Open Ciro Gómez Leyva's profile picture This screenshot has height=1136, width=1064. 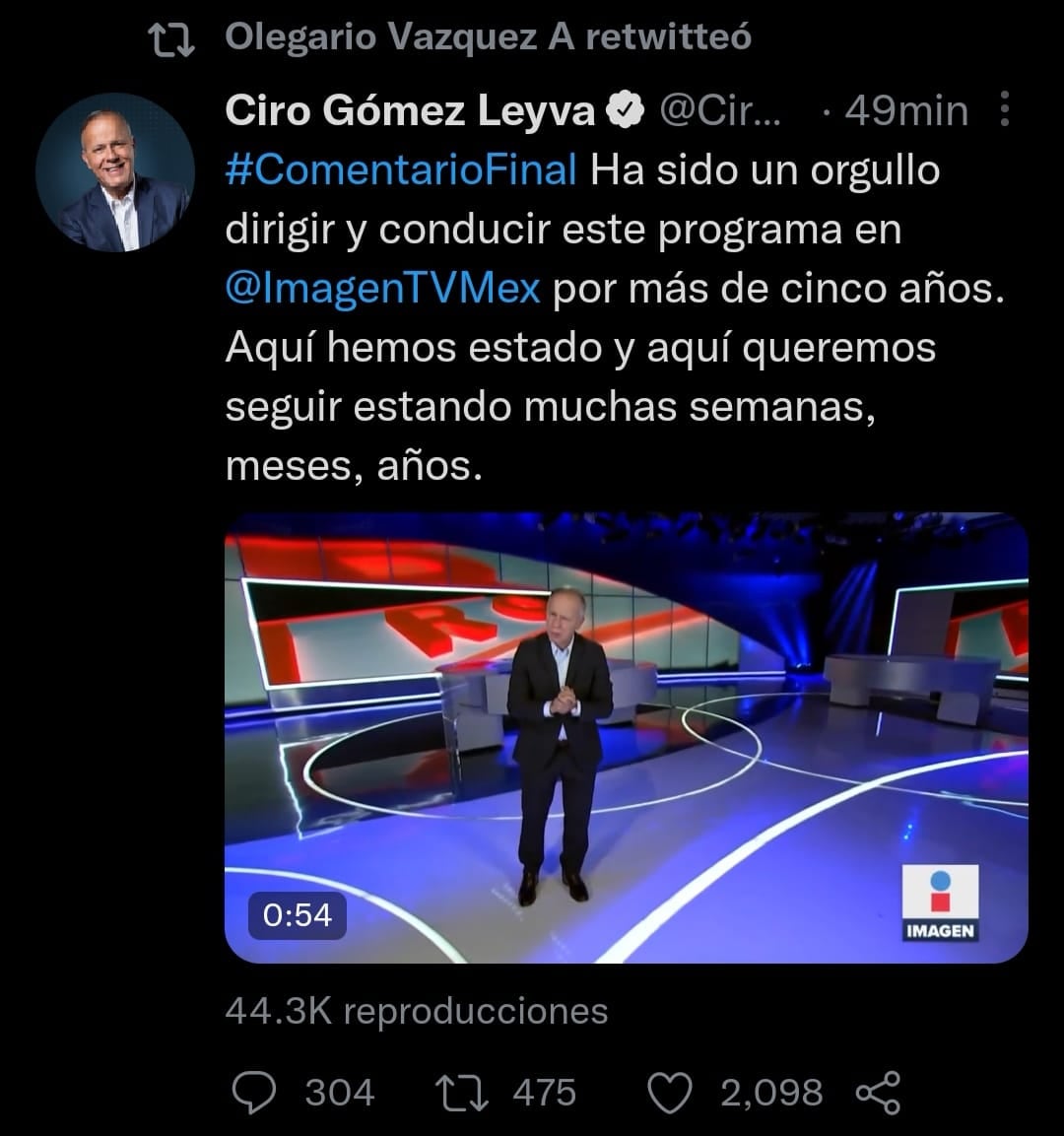[x=115, y=172]
